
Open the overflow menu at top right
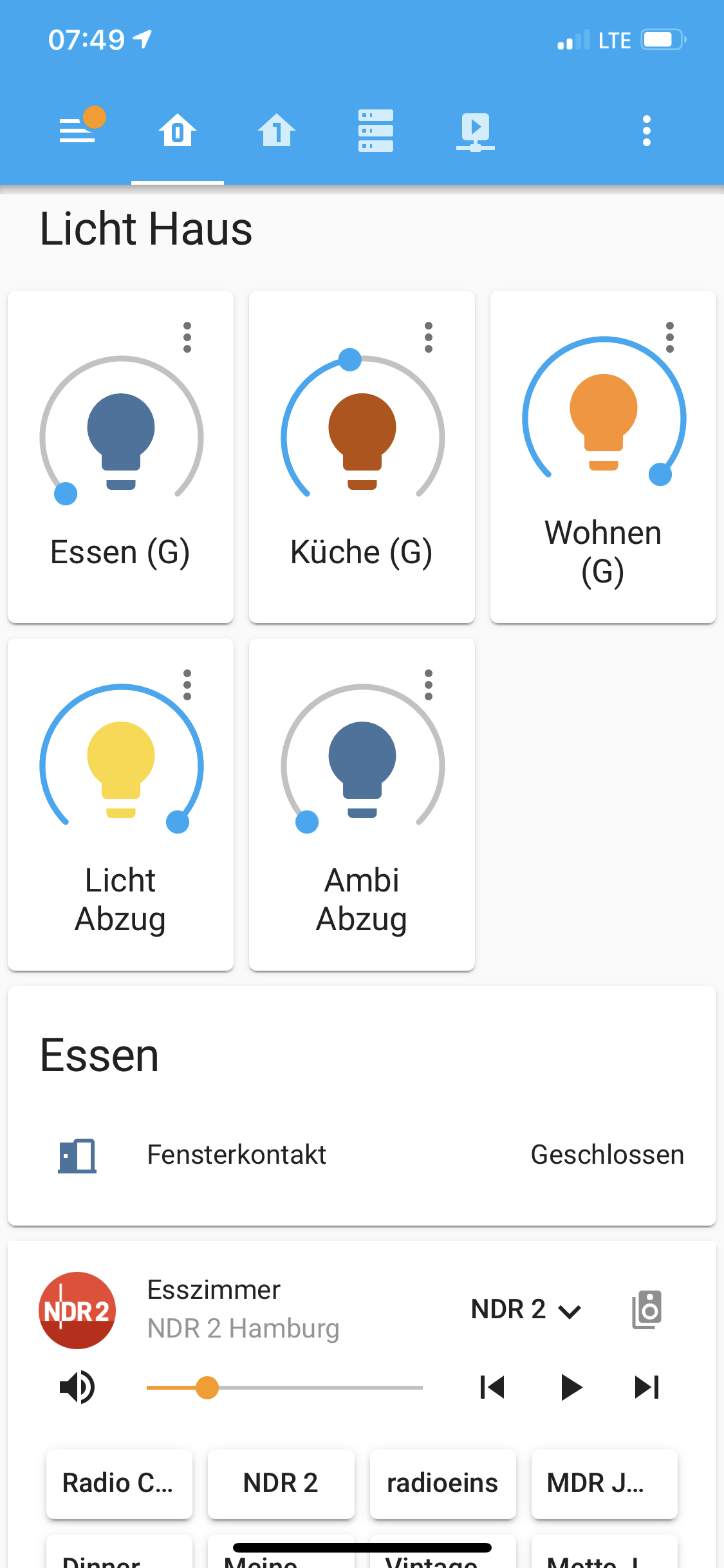pyautogui.click(x=646, y=130)
